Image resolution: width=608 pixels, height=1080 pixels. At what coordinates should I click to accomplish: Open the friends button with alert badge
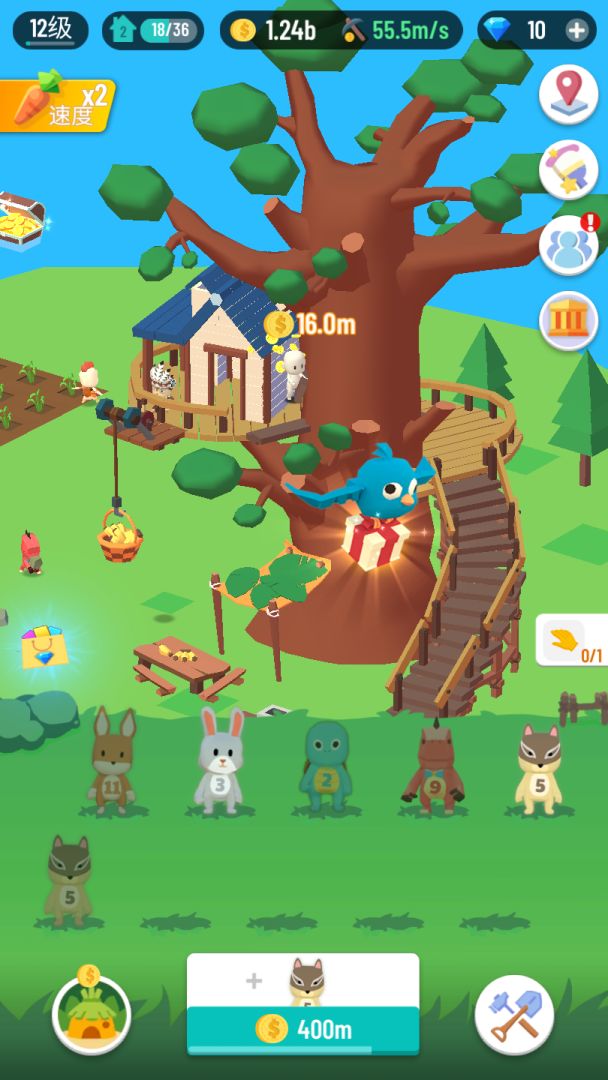pos(568,246)
